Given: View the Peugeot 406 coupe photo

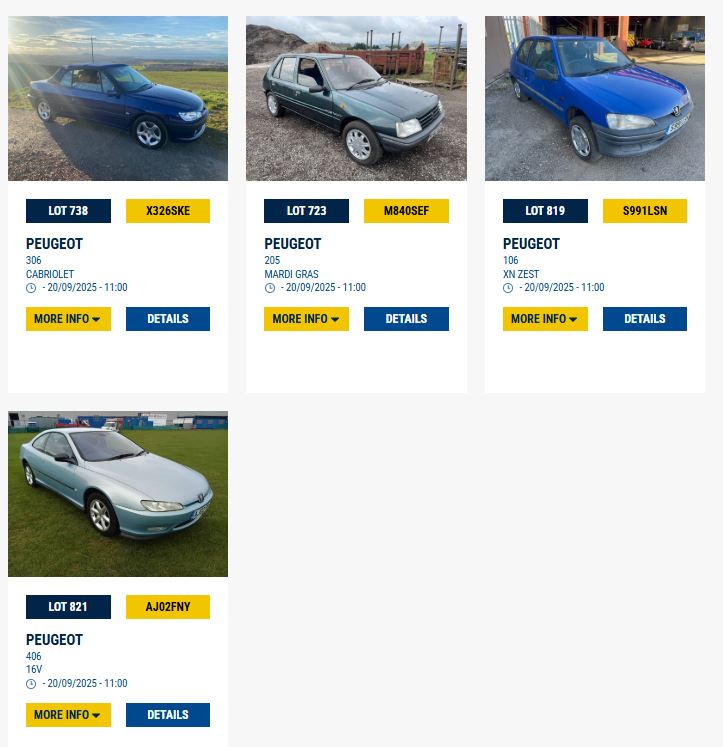Looking at the screenshot, I should (118, 494).
